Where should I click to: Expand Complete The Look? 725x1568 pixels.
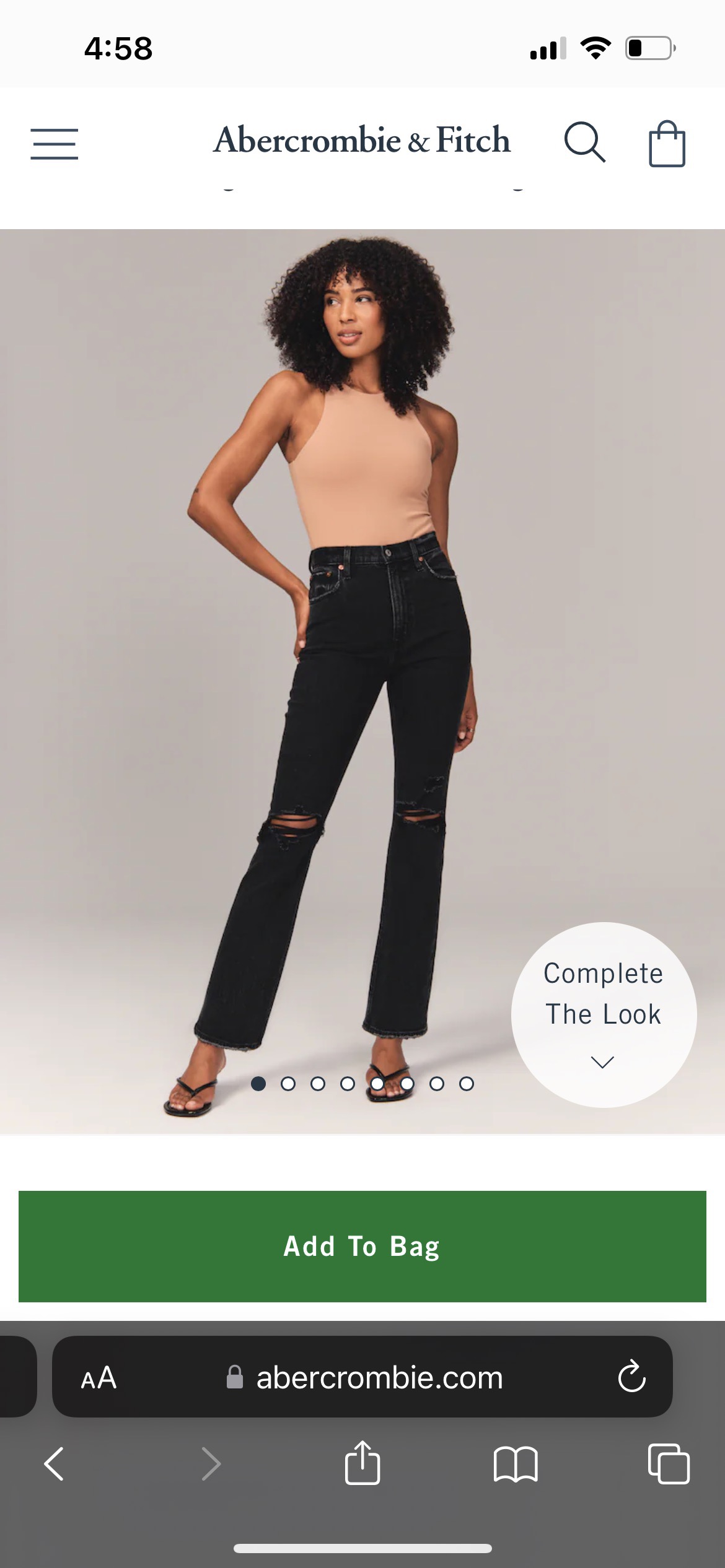point(604,1015)
